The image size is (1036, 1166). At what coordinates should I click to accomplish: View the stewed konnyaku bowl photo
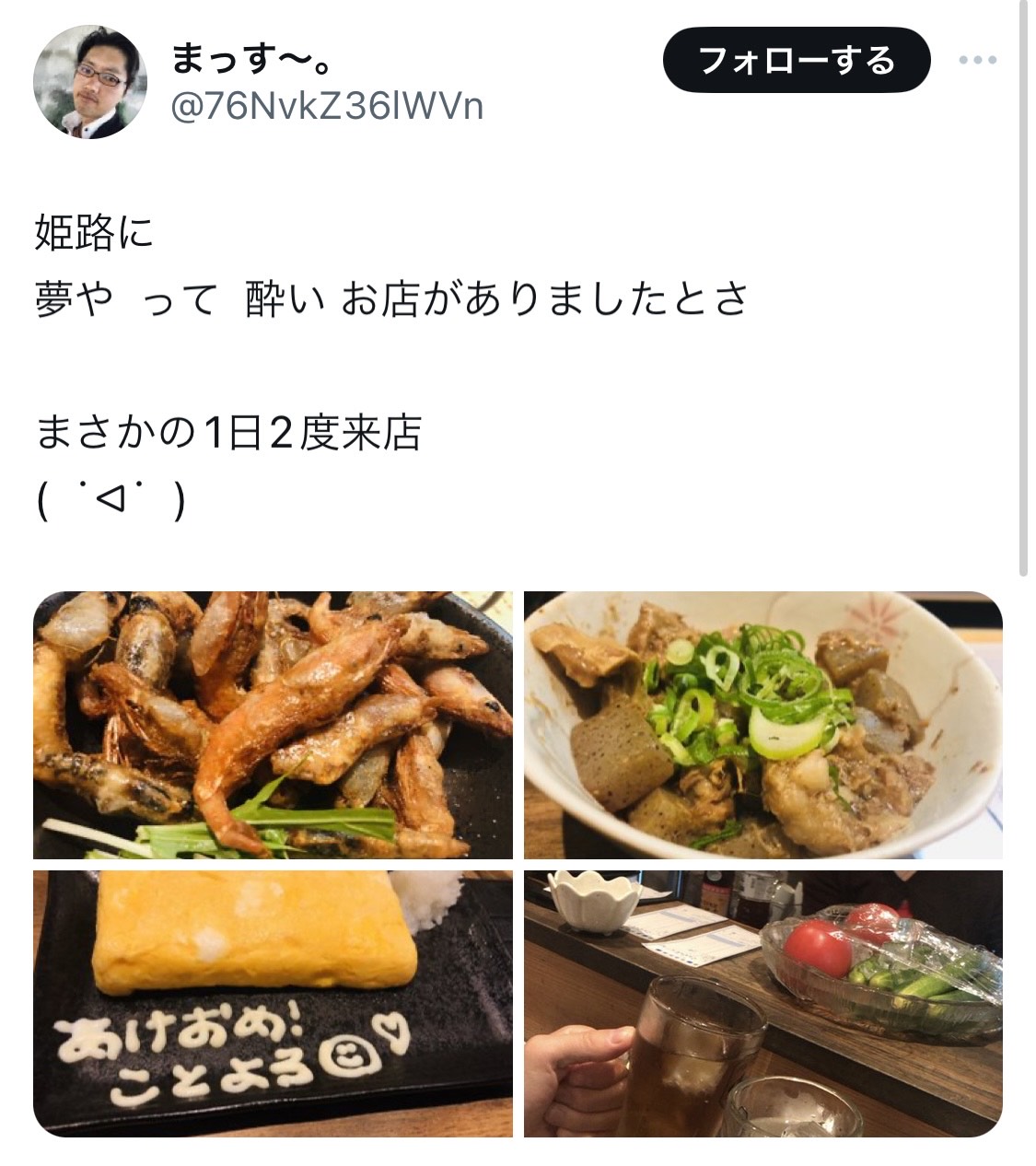[762, 725]
